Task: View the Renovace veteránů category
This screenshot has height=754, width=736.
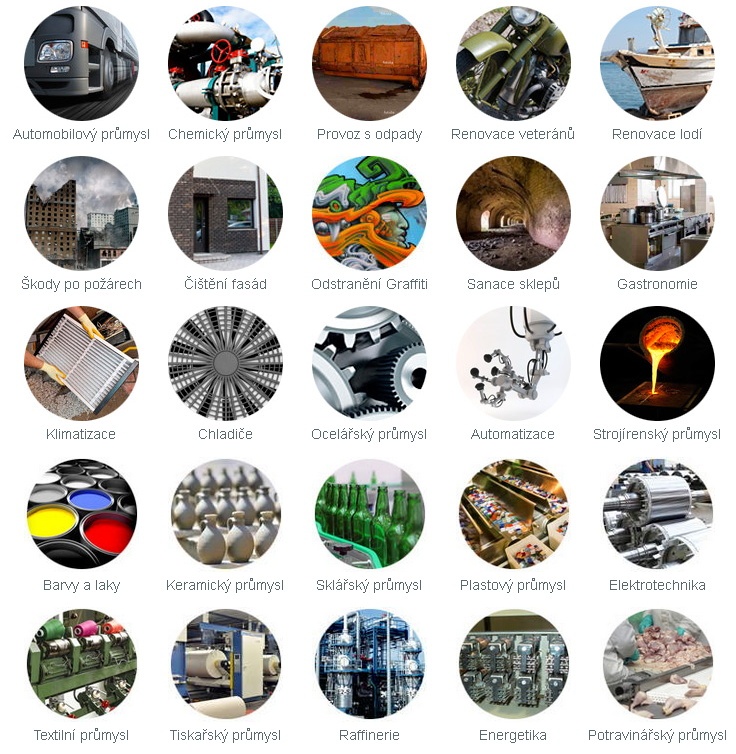Action: pos(513,64)
